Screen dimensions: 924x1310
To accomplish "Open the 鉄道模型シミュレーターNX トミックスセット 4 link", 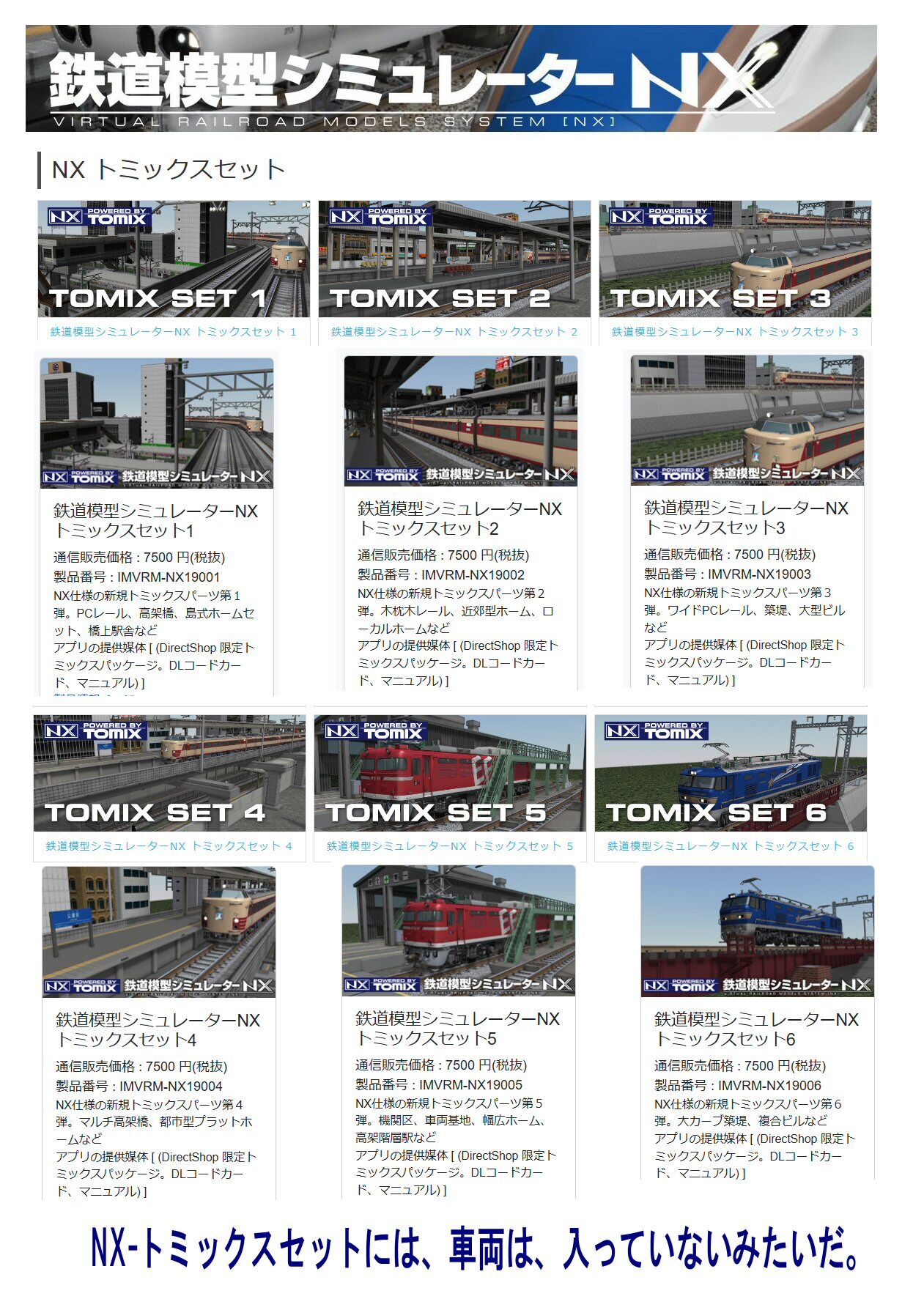I will [x=168, y=846].
